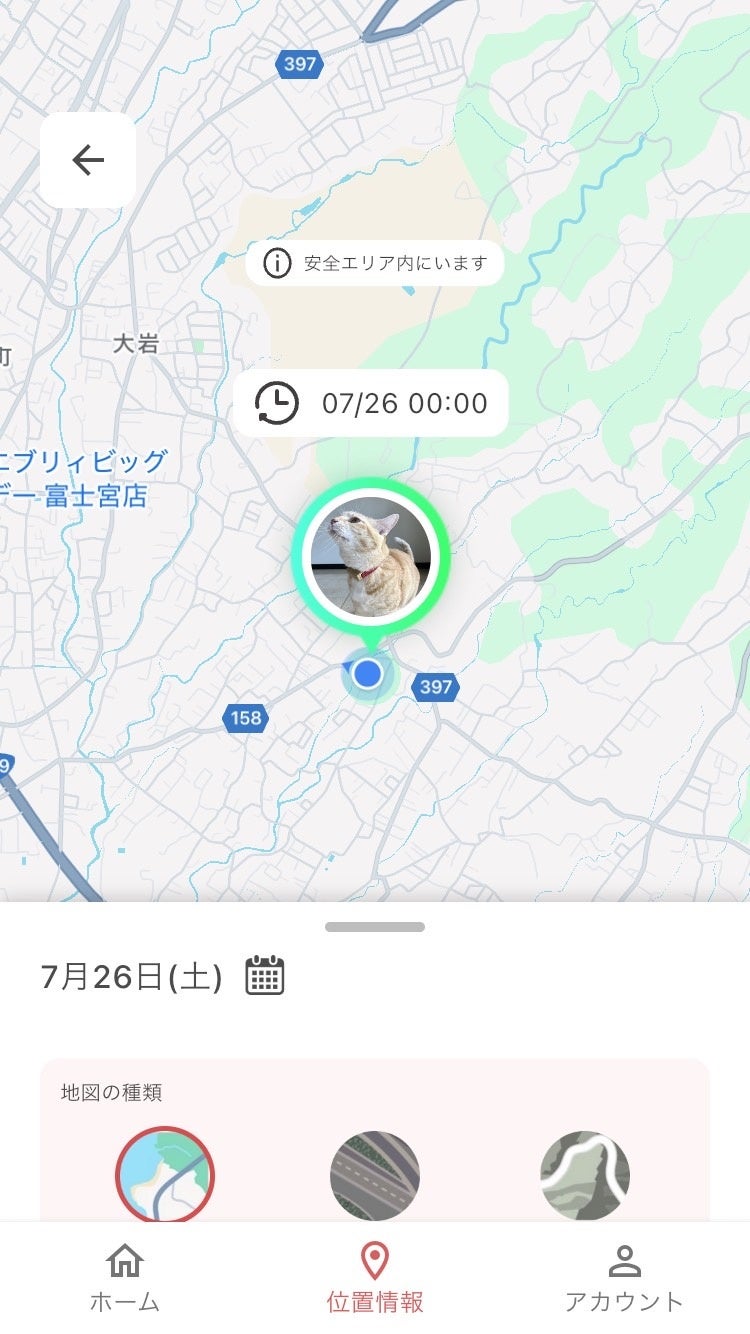750x1334 pixels.
Task: Choose the satellite map type
Action: (x=375, y=1175)
